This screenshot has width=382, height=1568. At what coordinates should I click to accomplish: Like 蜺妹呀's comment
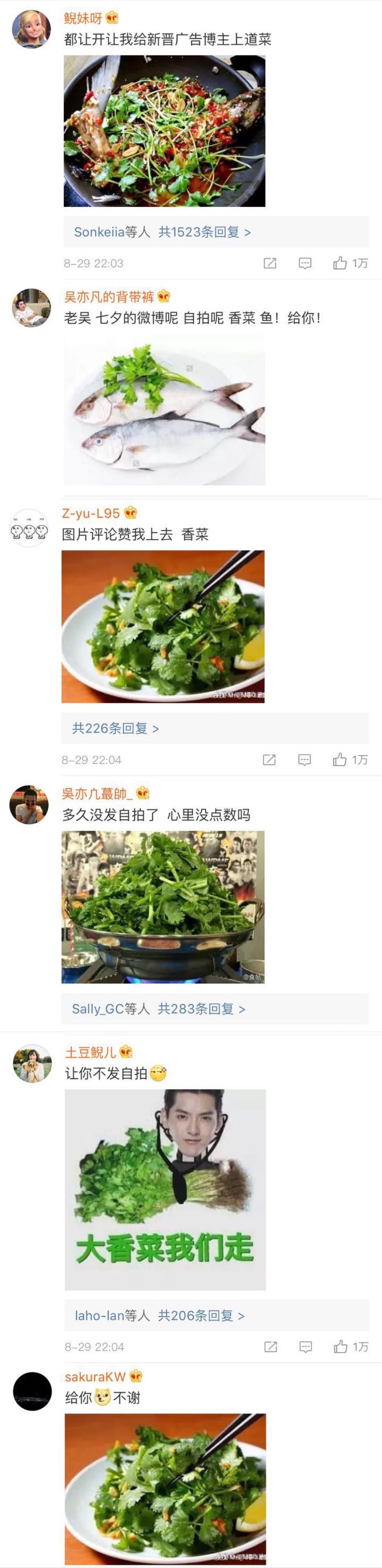click(x=350, y=263)
